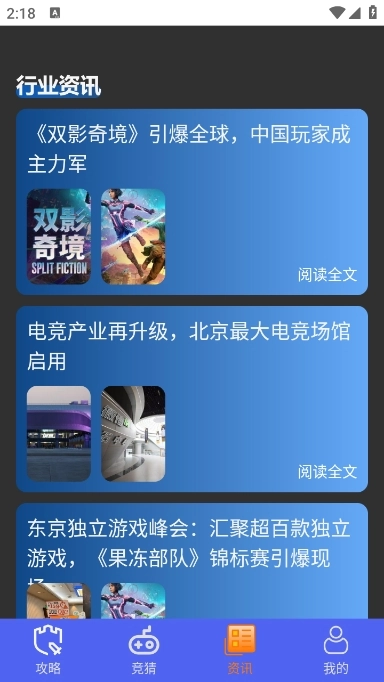The height and width of the screenshot is (682, 384).
Task: View the esports venue interior photo
Action: tap(133, 434)
